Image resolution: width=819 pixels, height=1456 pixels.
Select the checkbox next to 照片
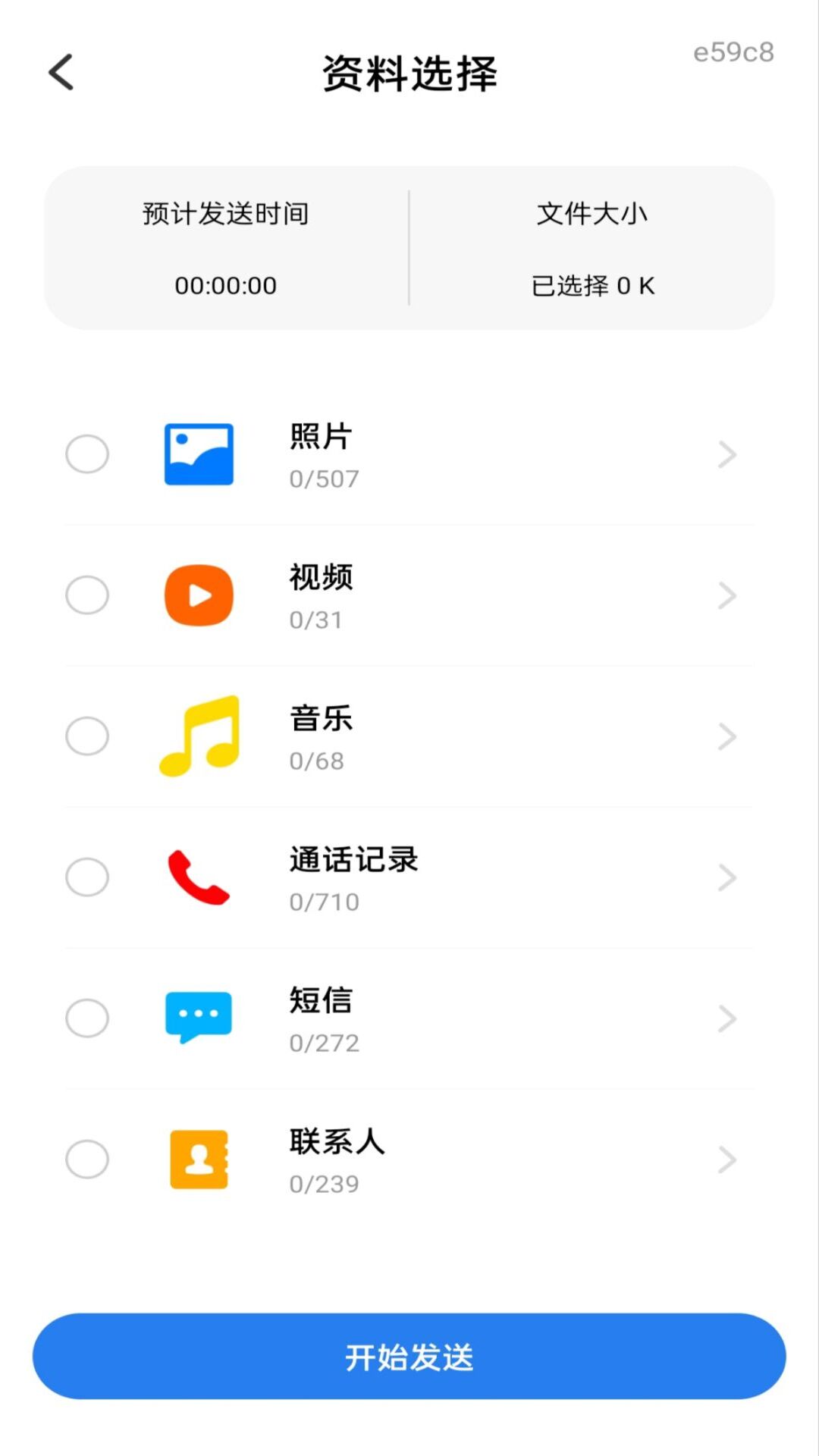click(87, 454)
